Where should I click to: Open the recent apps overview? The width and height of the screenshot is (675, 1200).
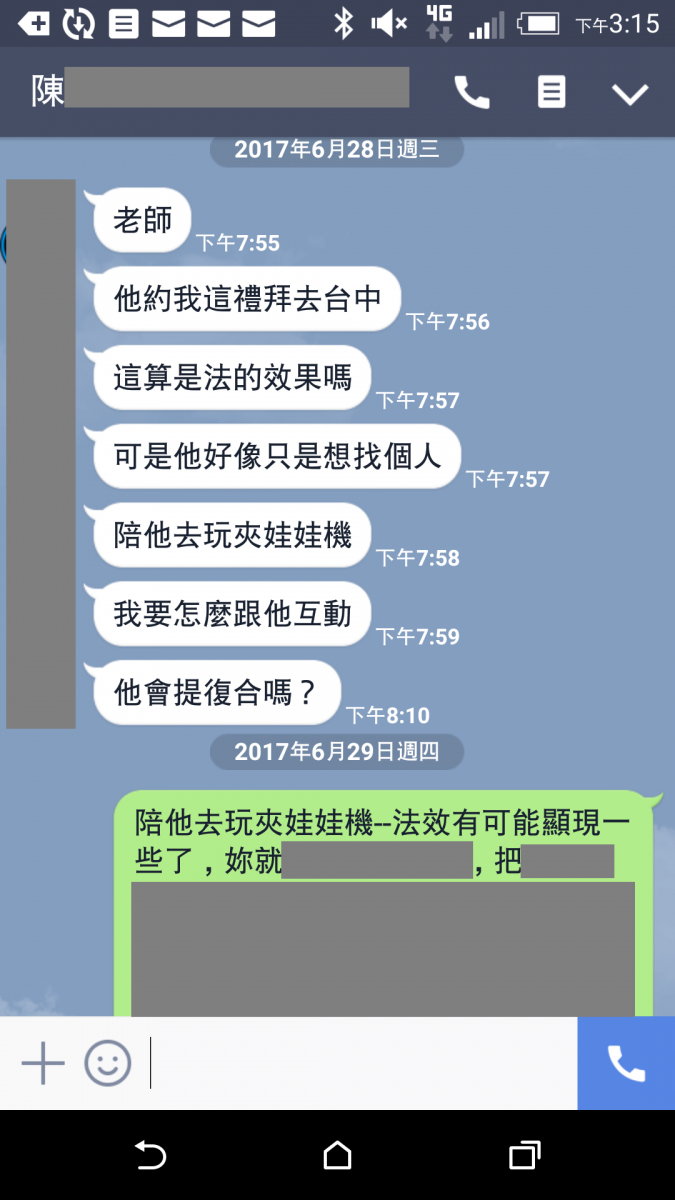[x=524, y=1156]
